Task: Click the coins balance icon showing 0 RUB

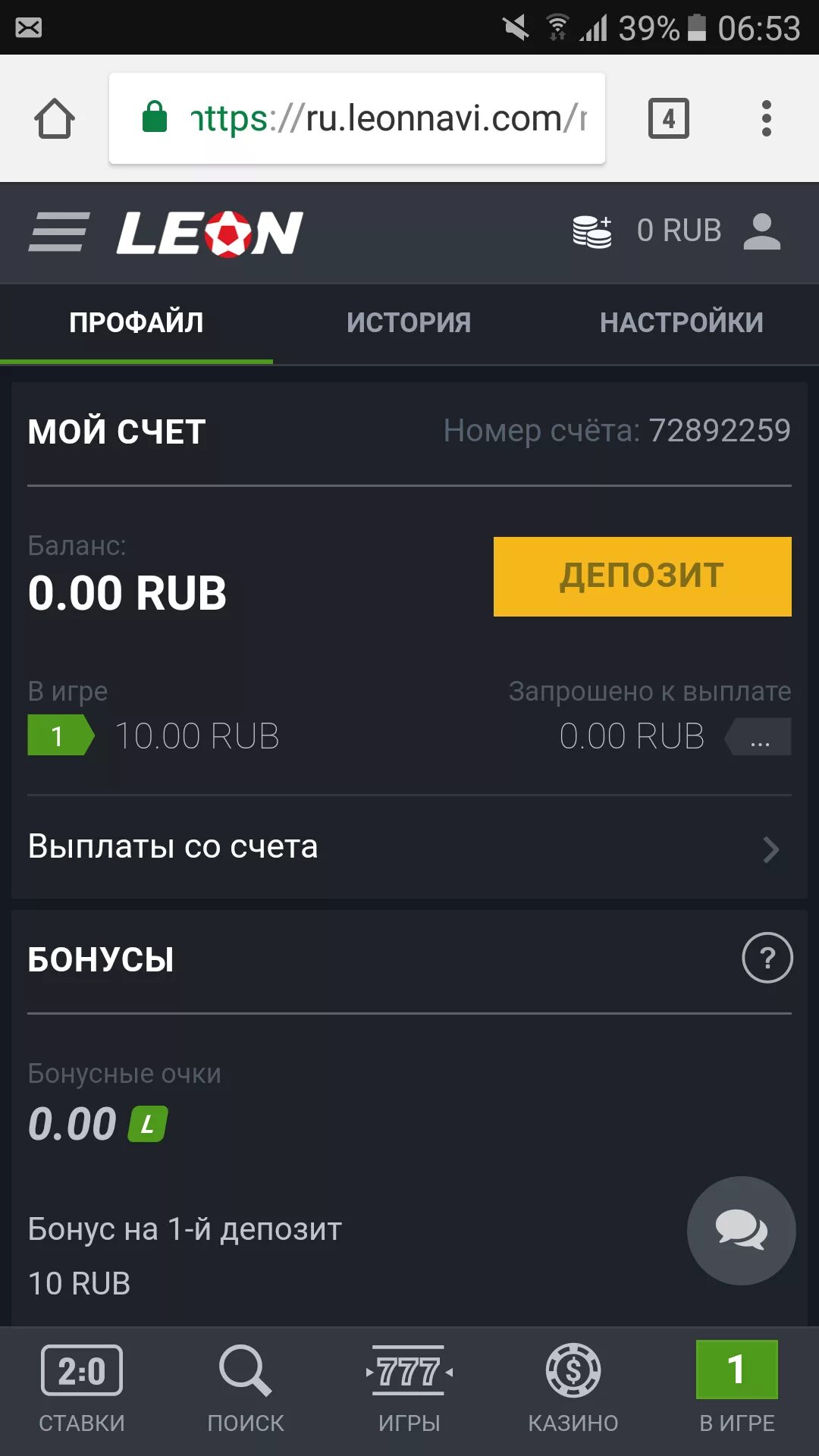Action: point(591,230)
